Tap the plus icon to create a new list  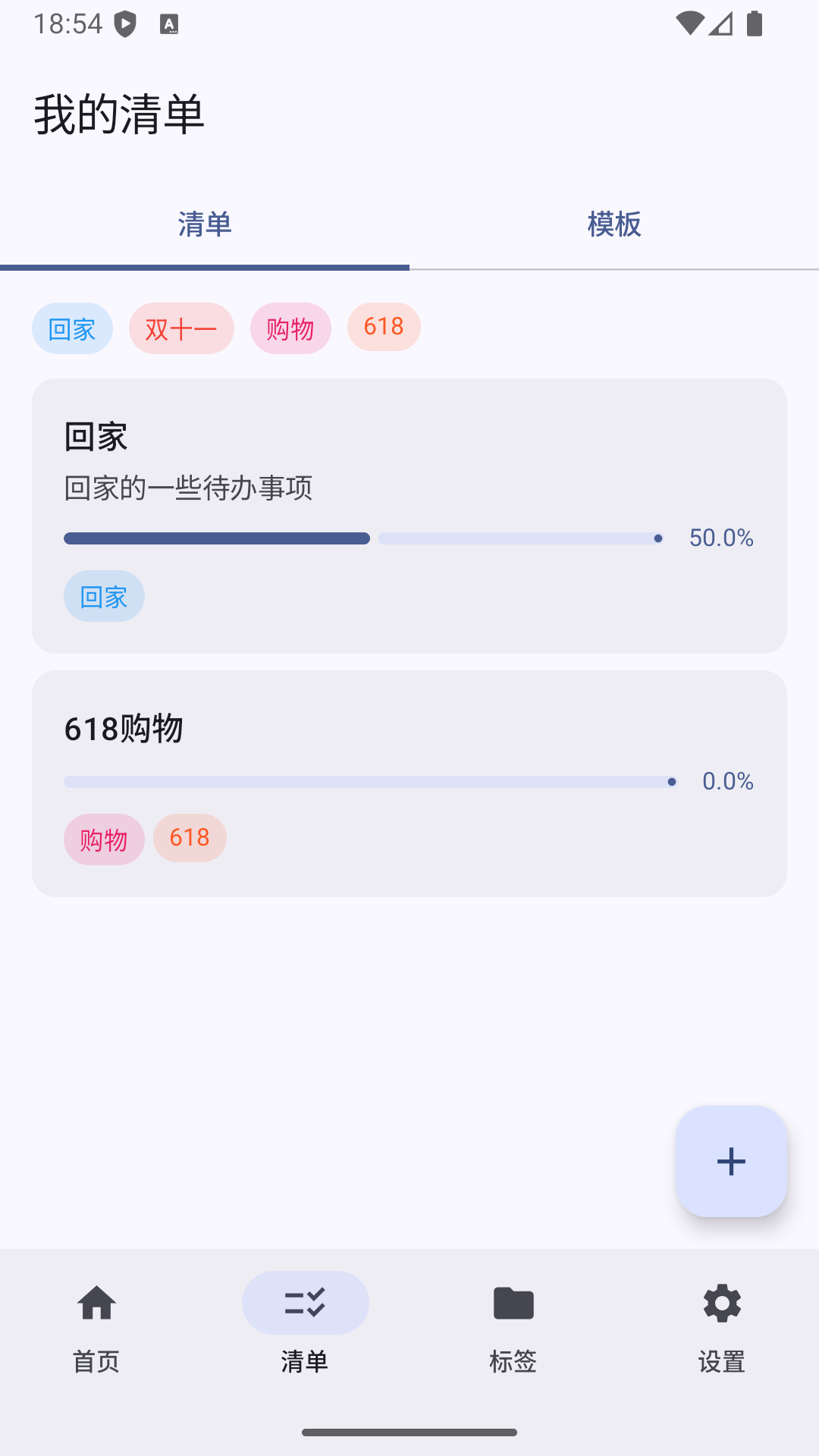tap(730, 1161)
